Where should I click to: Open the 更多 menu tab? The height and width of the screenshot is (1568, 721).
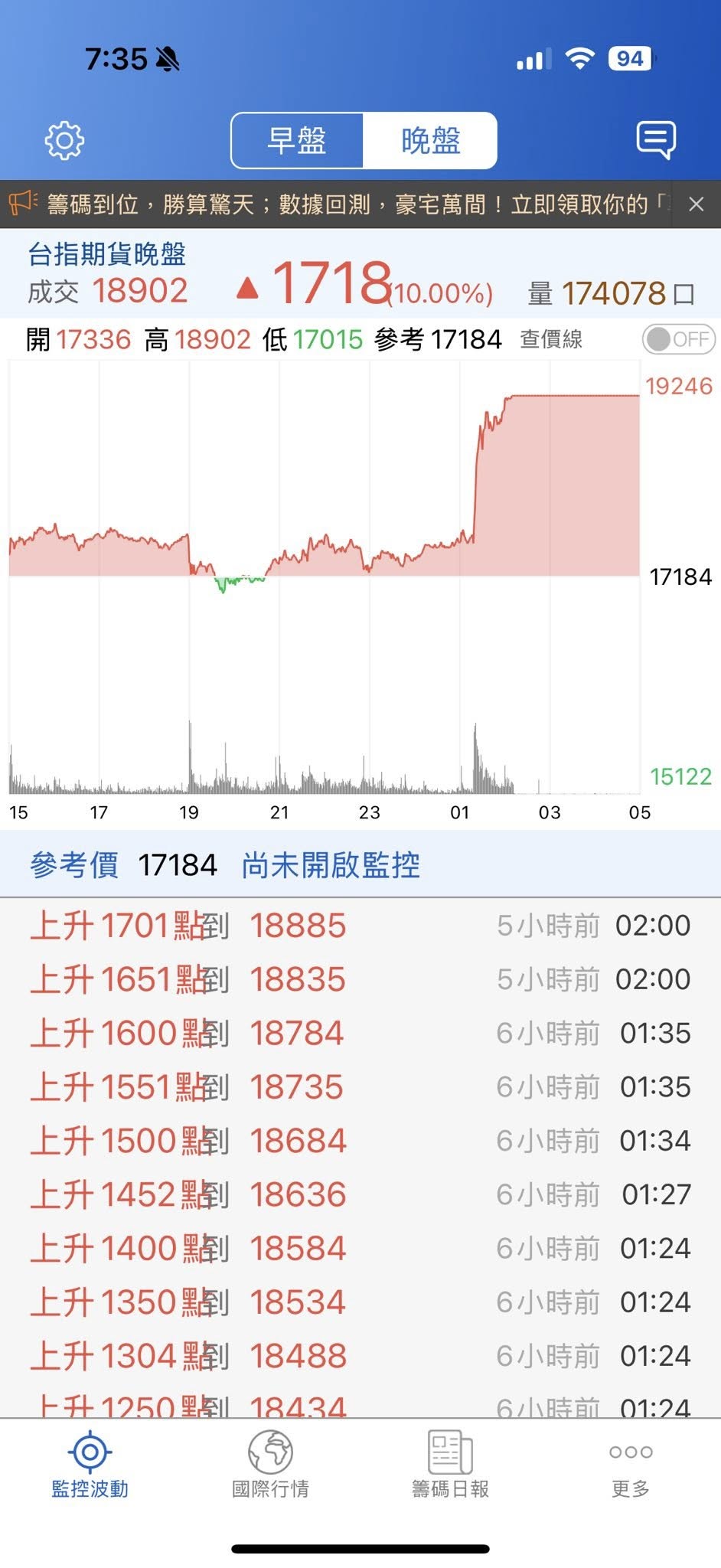coord(631,1465)
